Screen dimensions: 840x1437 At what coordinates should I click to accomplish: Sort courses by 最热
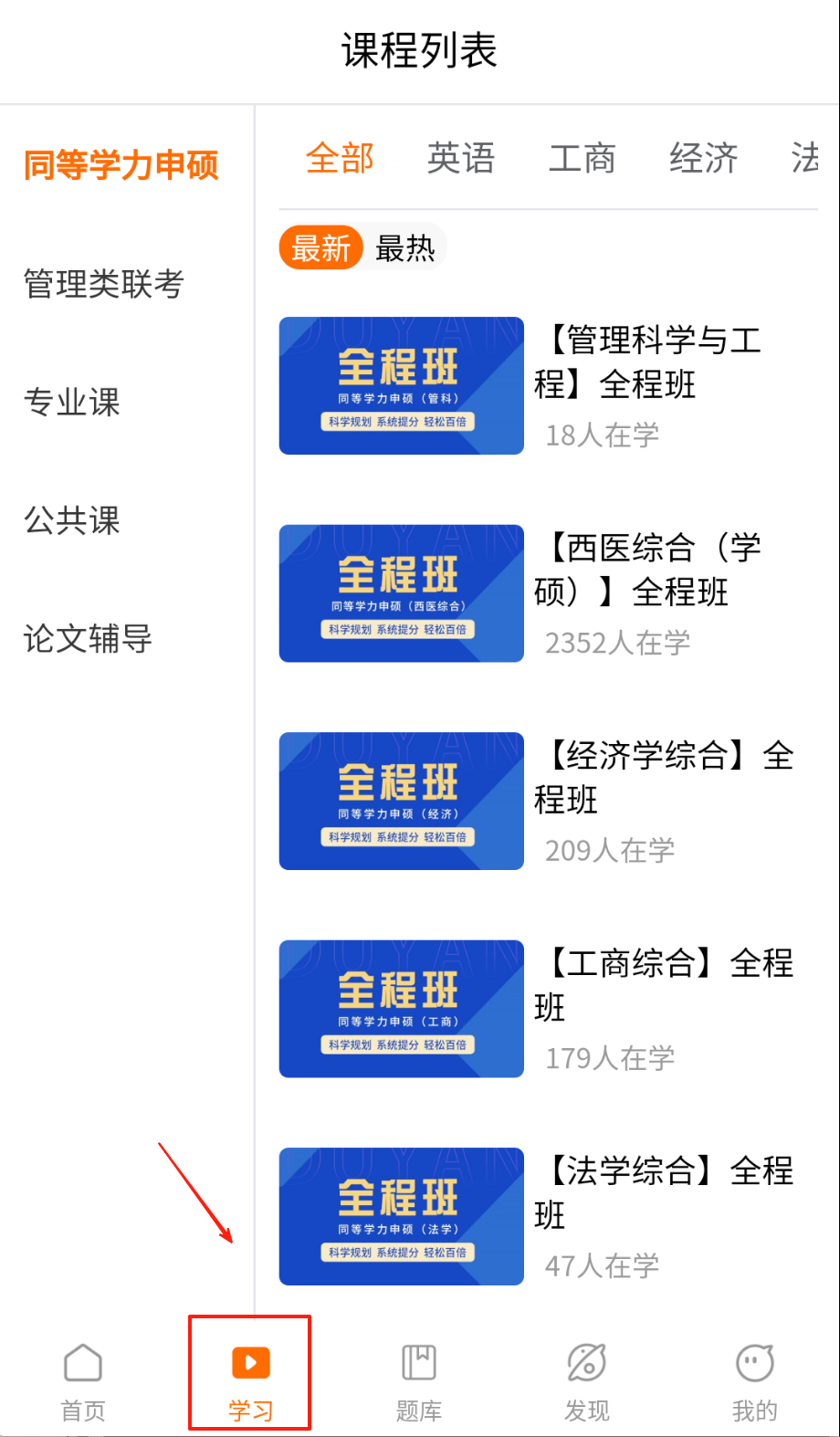coord(404,248)
